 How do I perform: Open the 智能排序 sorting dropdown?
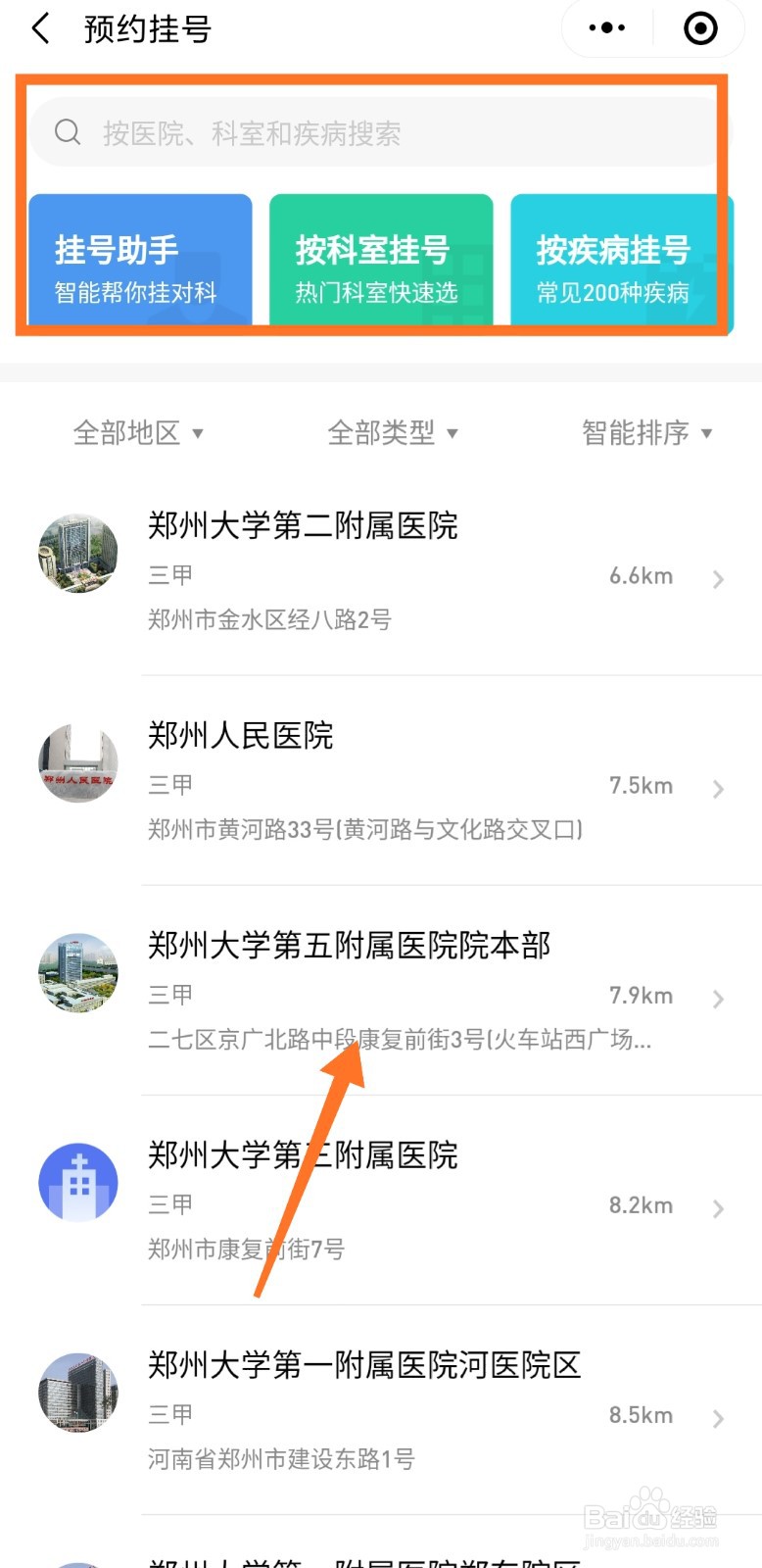click(645, 432)
